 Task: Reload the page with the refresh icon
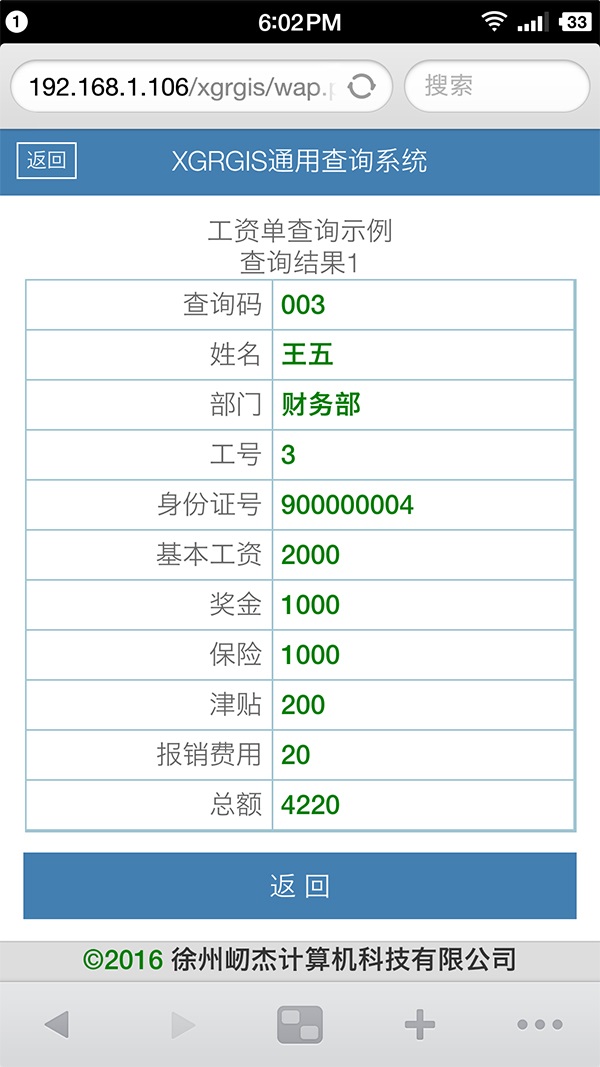point(361,87)
